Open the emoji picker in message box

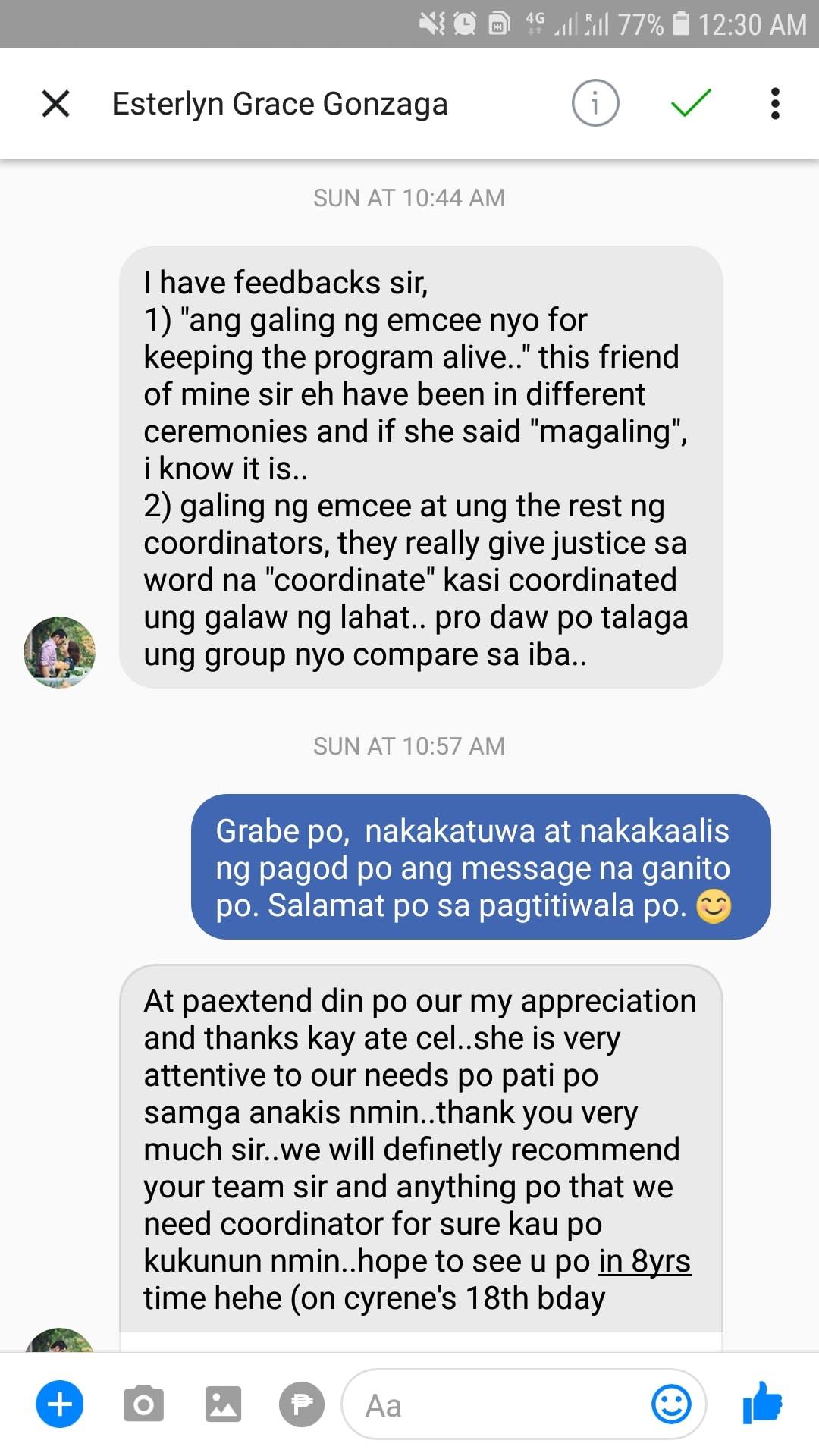(x=671, y=1404)
